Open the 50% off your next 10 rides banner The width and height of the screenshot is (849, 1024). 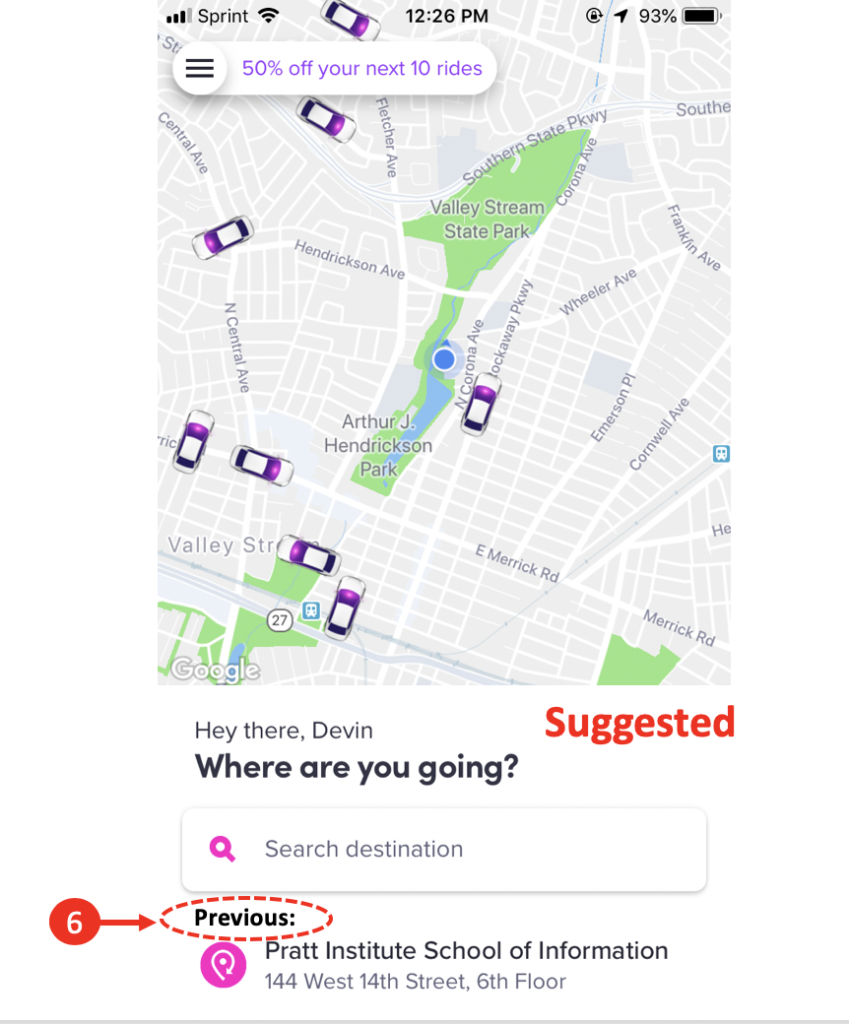point(362,68)
